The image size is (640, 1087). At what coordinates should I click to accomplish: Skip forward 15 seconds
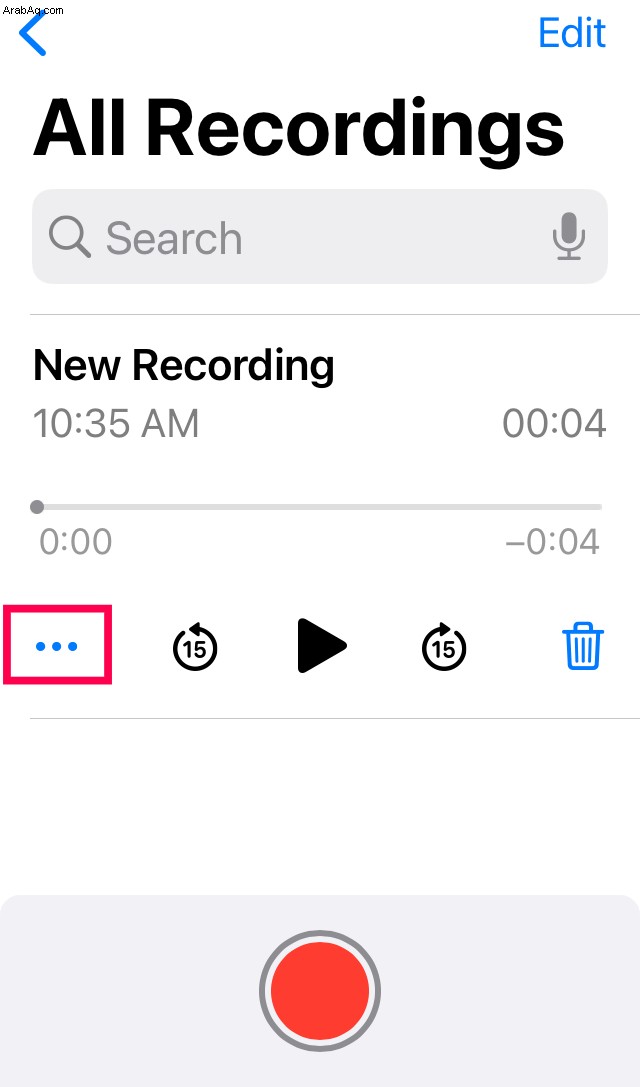pyautogui.click(x=444, y=646)
